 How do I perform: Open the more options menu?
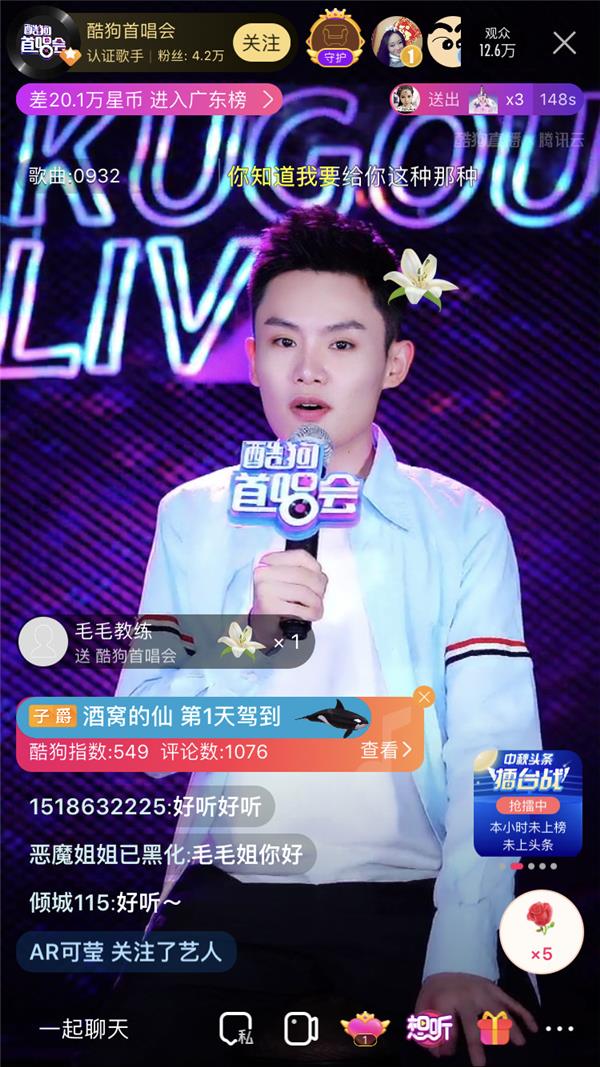pos(559,1028)
